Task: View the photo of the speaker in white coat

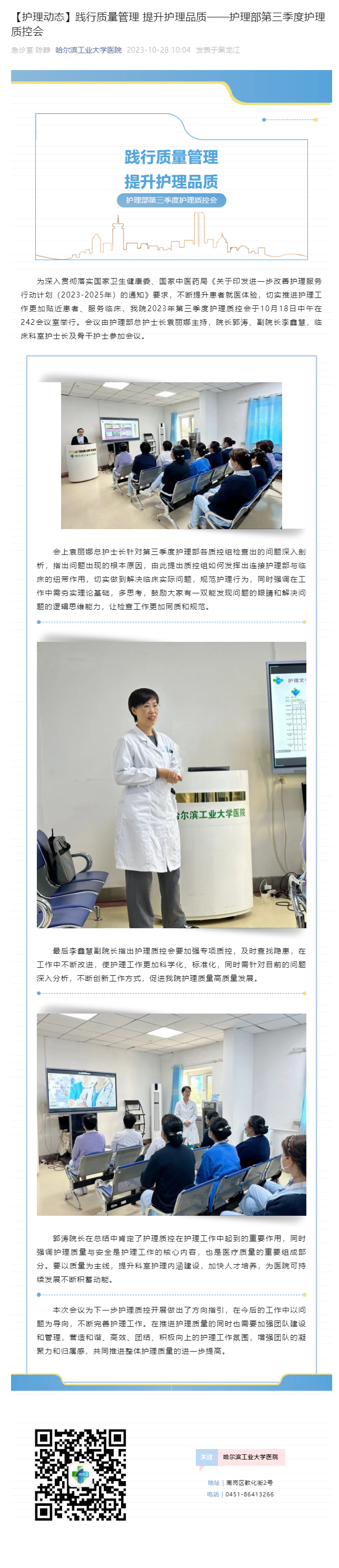Action: (171, 784)
